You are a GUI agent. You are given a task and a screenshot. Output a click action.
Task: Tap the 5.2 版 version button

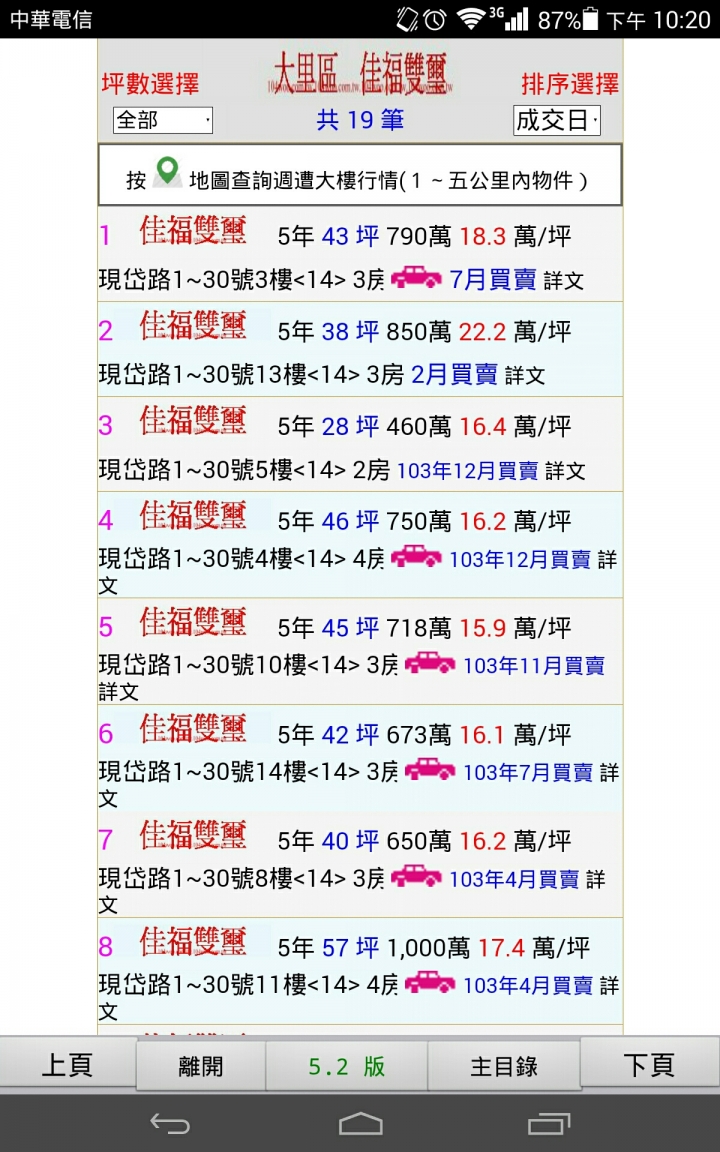click(346, 1066)
